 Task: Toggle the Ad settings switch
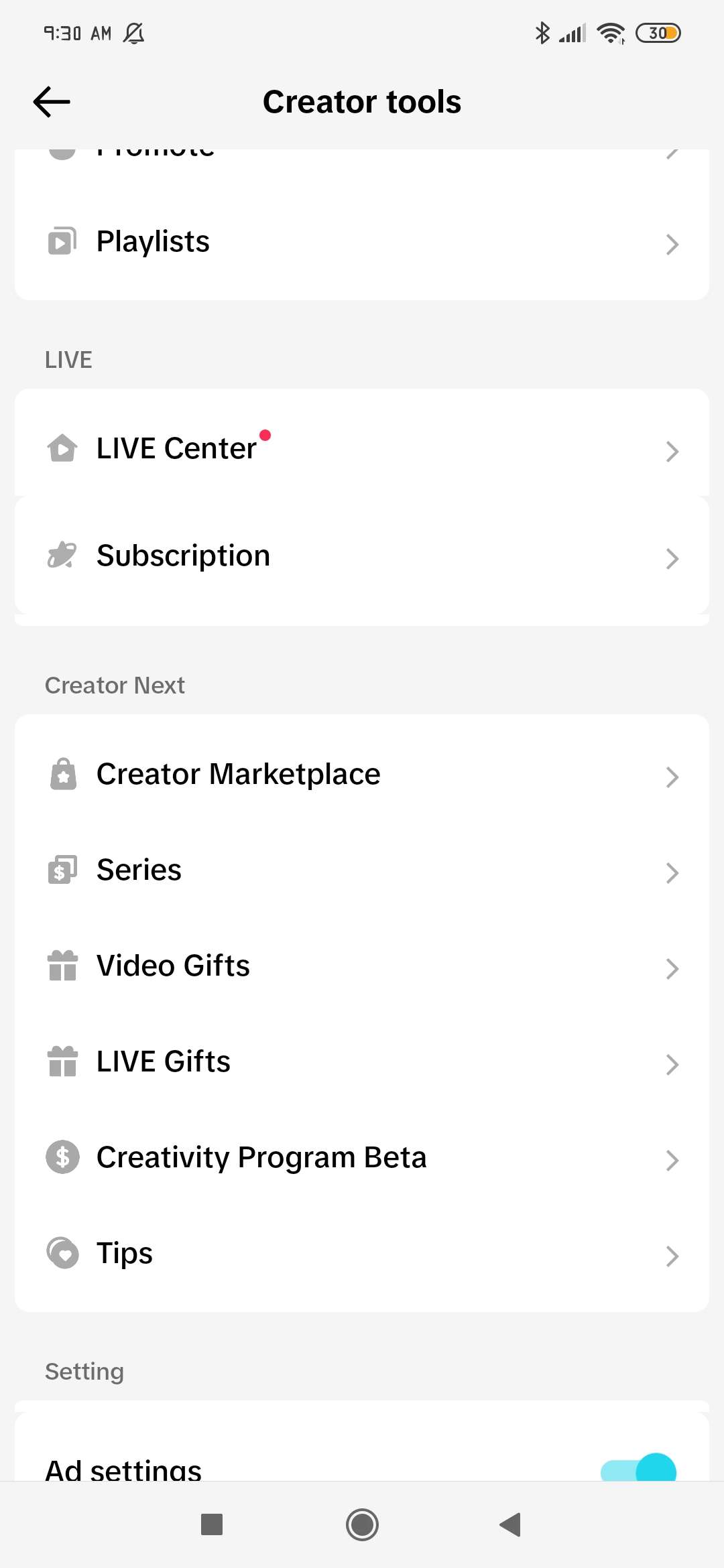[638, 1467]
